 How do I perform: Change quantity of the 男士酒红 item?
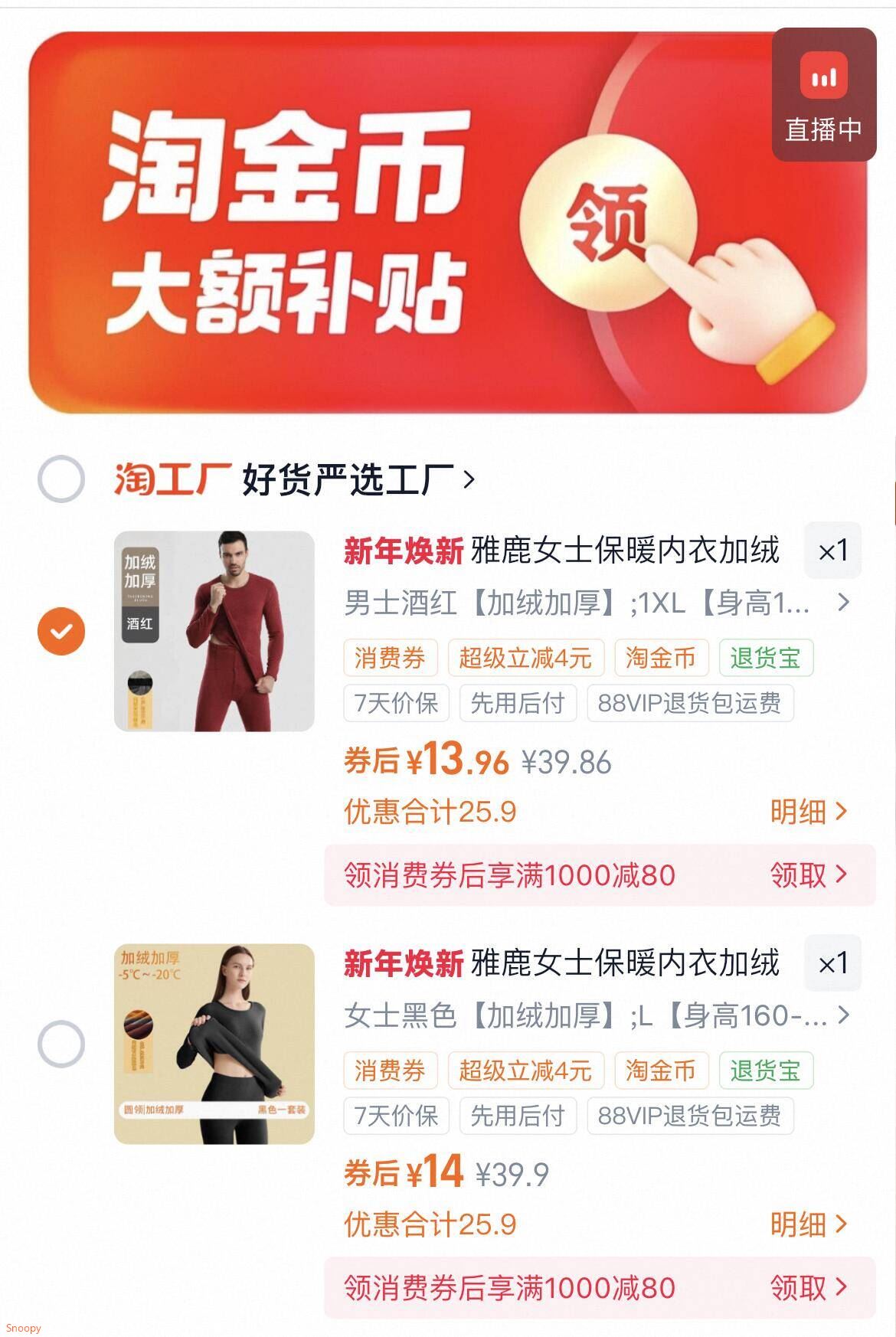832,551
